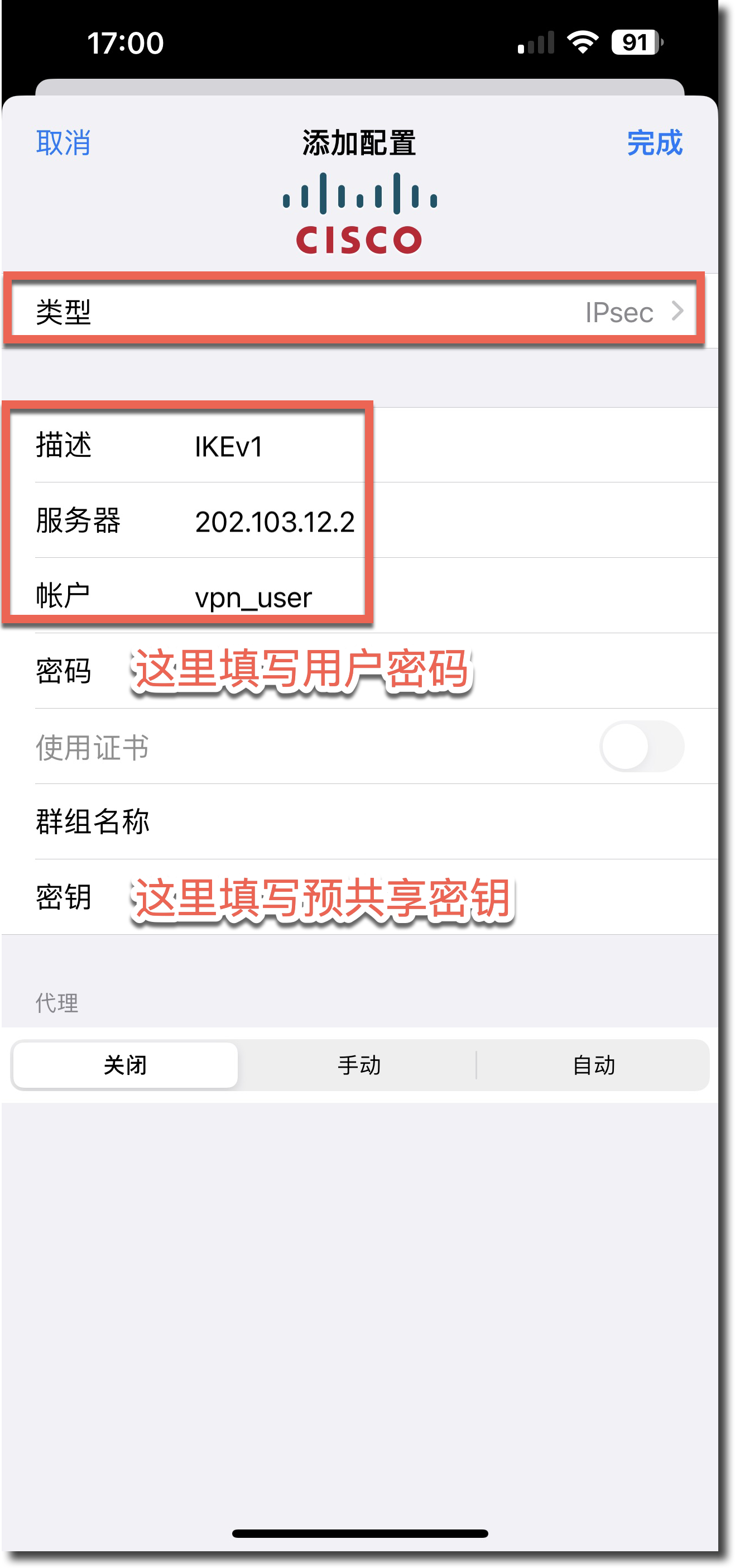Screen dimensions: 735x1568
Task: Toggle the 使用证书 switch
Action: pyautogui.click(x=641, y=746)
